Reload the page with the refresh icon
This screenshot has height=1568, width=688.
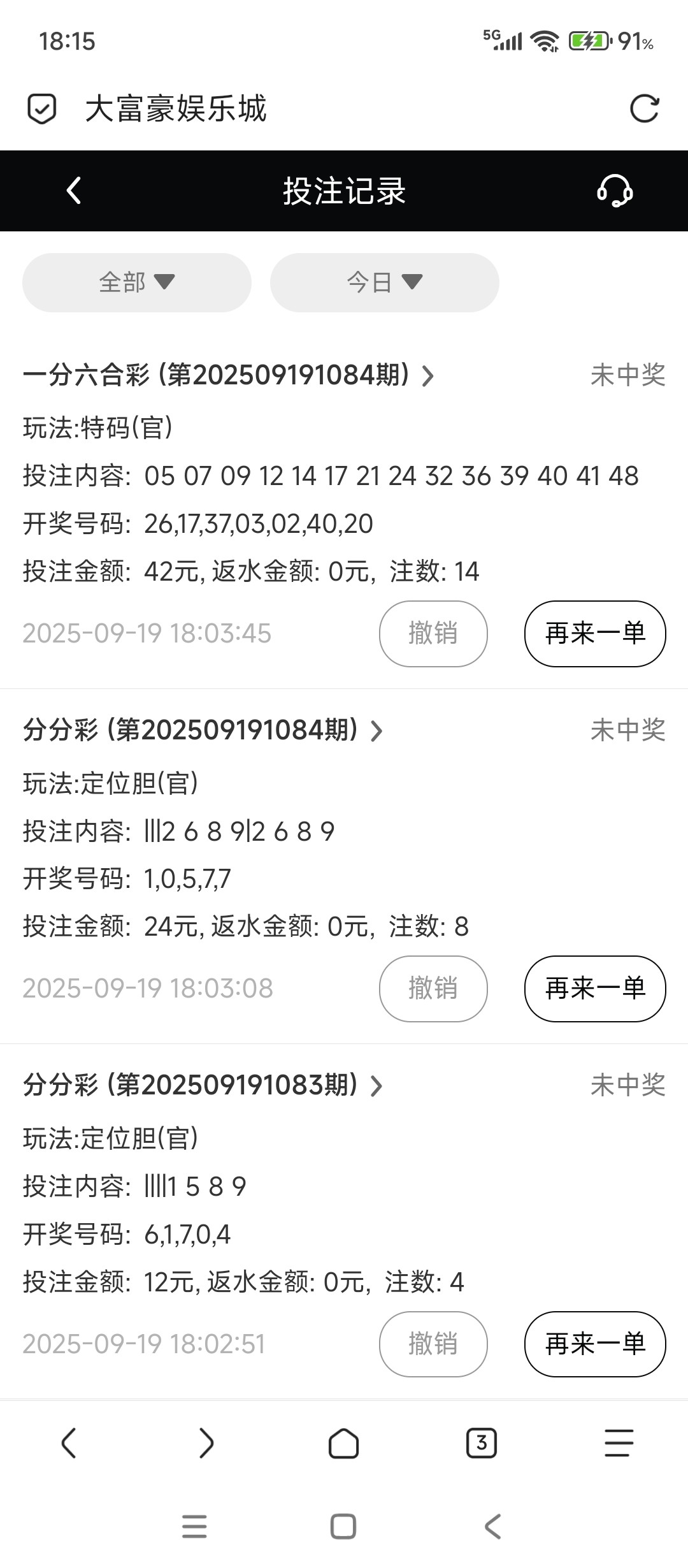point(646,108)
